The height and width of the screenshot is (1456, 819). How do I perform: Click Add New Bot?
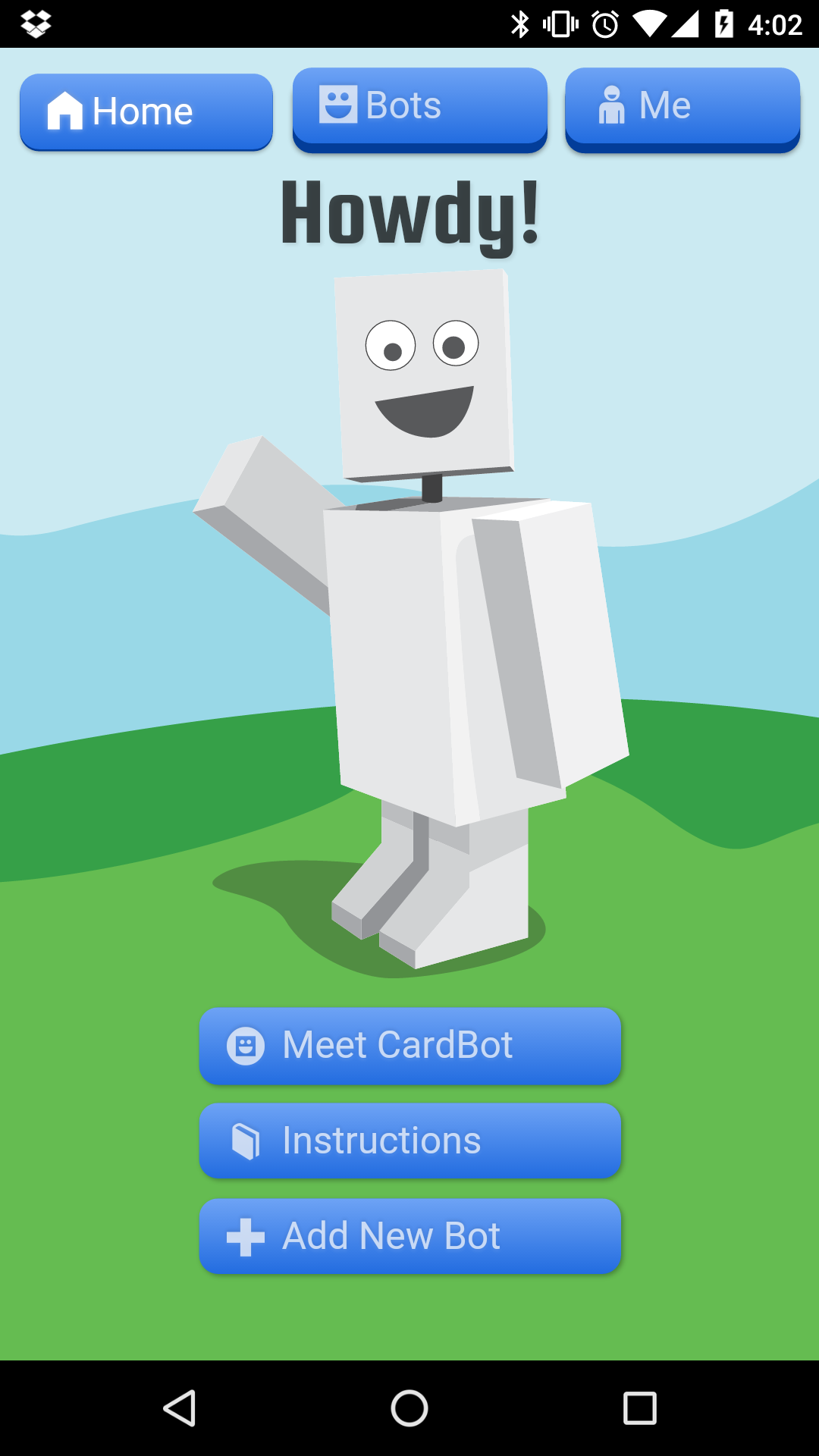409,1235
